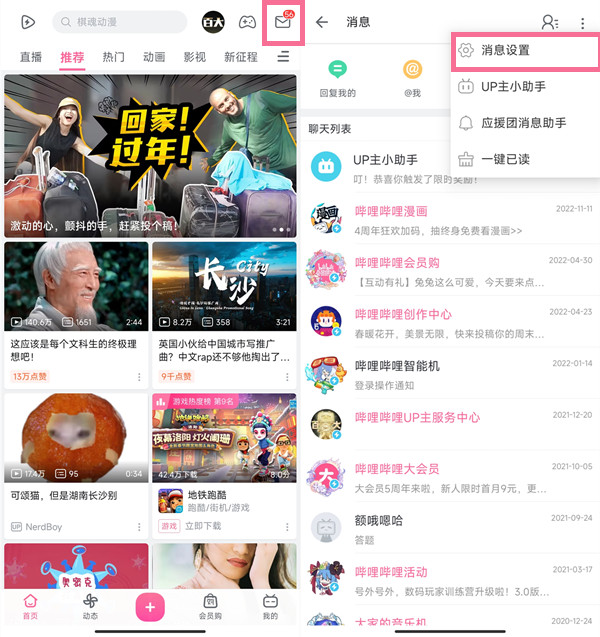Open the search box on the home page
The image size is (600, 637).
click(121, 22)
